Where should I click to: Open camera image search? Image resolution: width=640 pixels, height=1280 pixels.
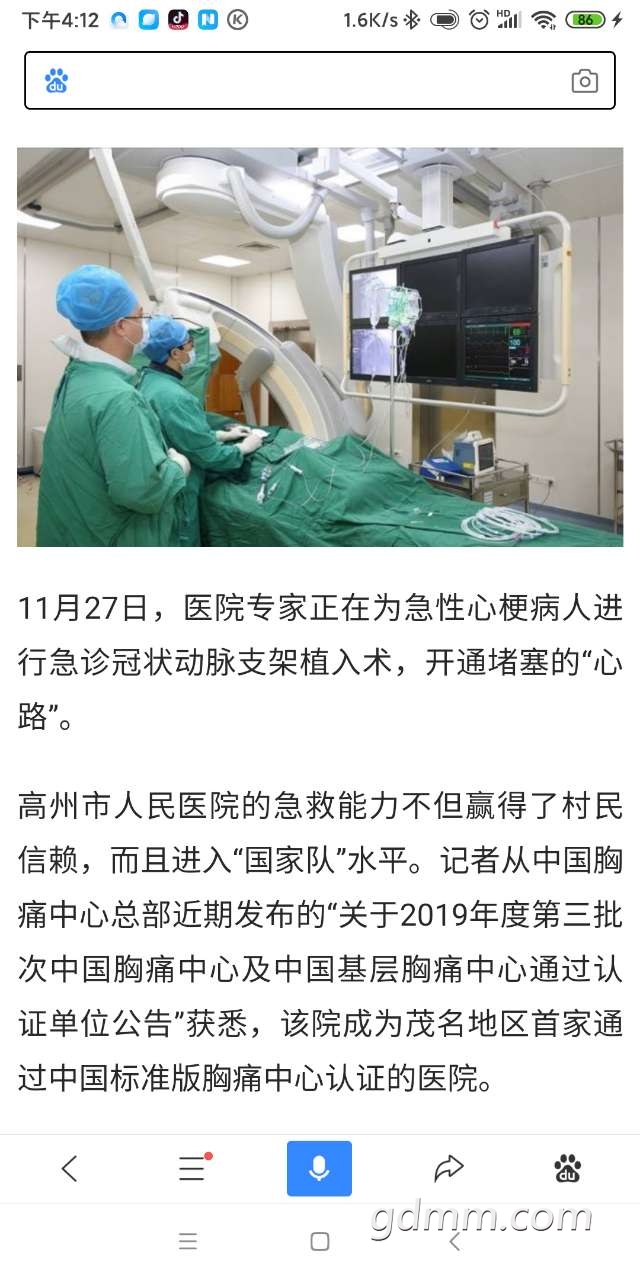coord(585,82)
